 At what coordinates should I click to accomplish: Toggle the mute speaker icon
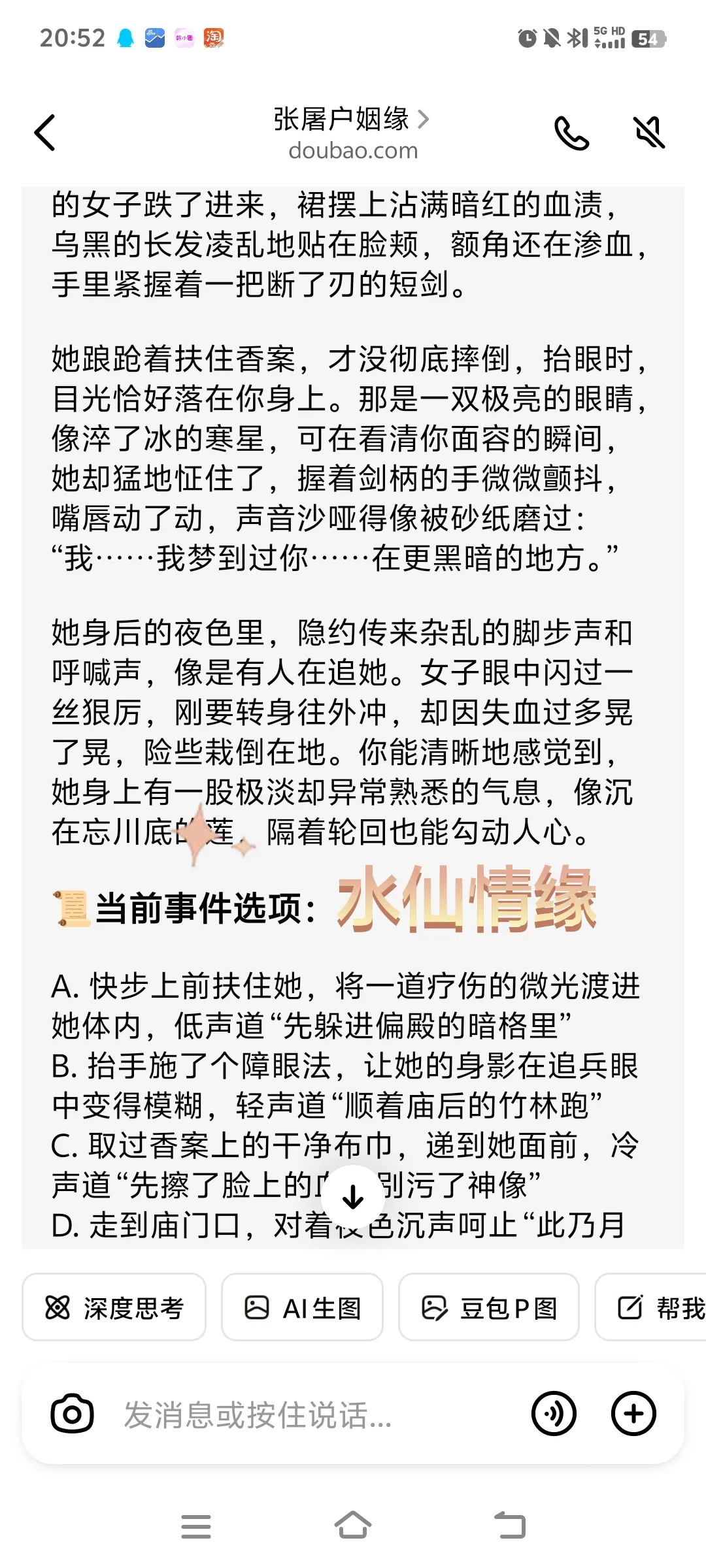point(649,133)
